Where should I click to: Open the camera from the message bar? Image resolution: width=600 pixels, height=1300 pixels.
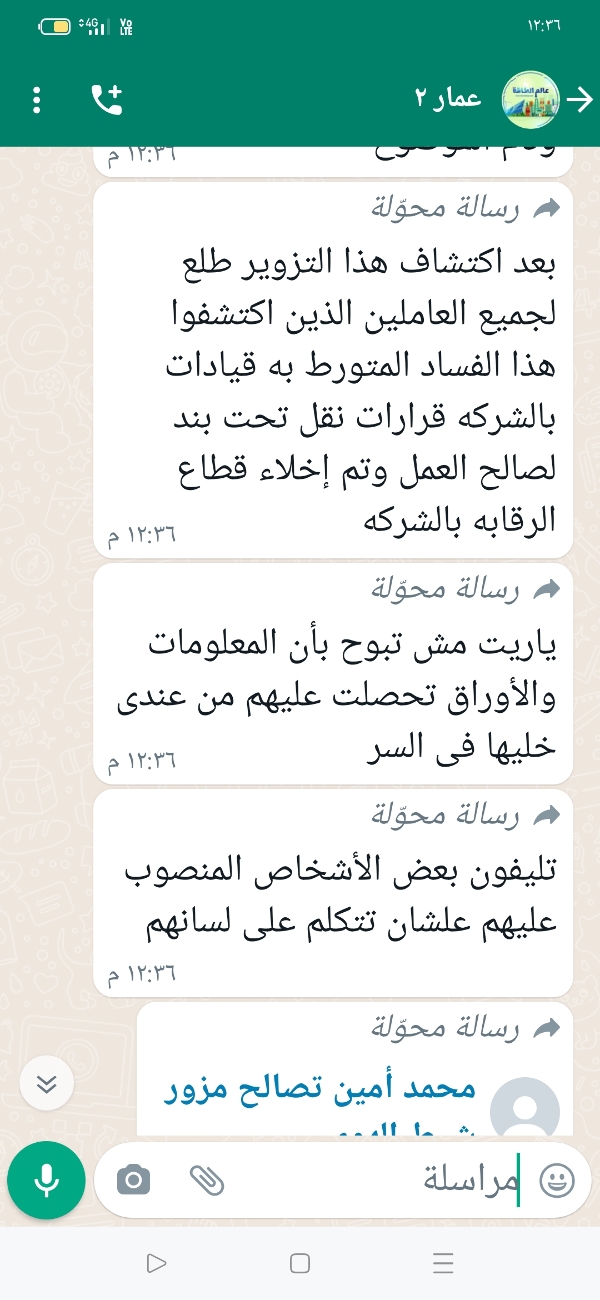tap(133, 1181)
